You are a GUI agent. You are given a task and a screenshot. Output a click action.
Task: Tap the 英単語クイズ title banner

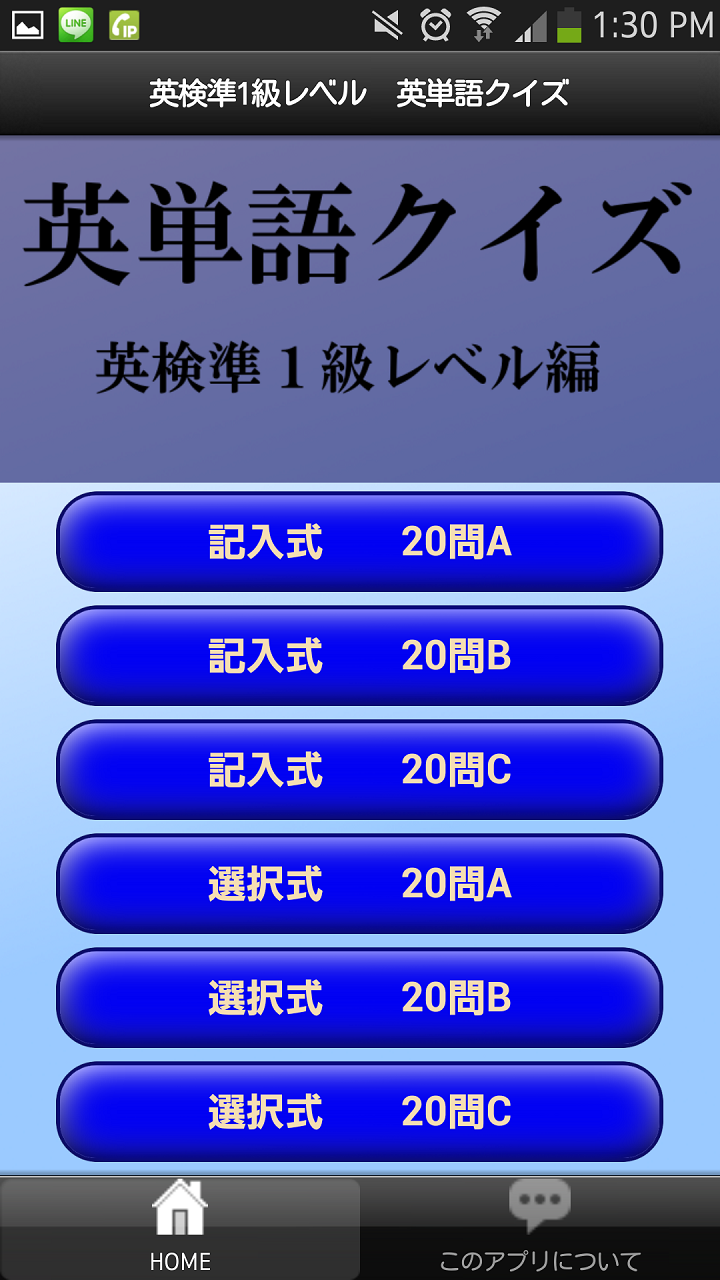pyautogui.click(x=360, y=300)
